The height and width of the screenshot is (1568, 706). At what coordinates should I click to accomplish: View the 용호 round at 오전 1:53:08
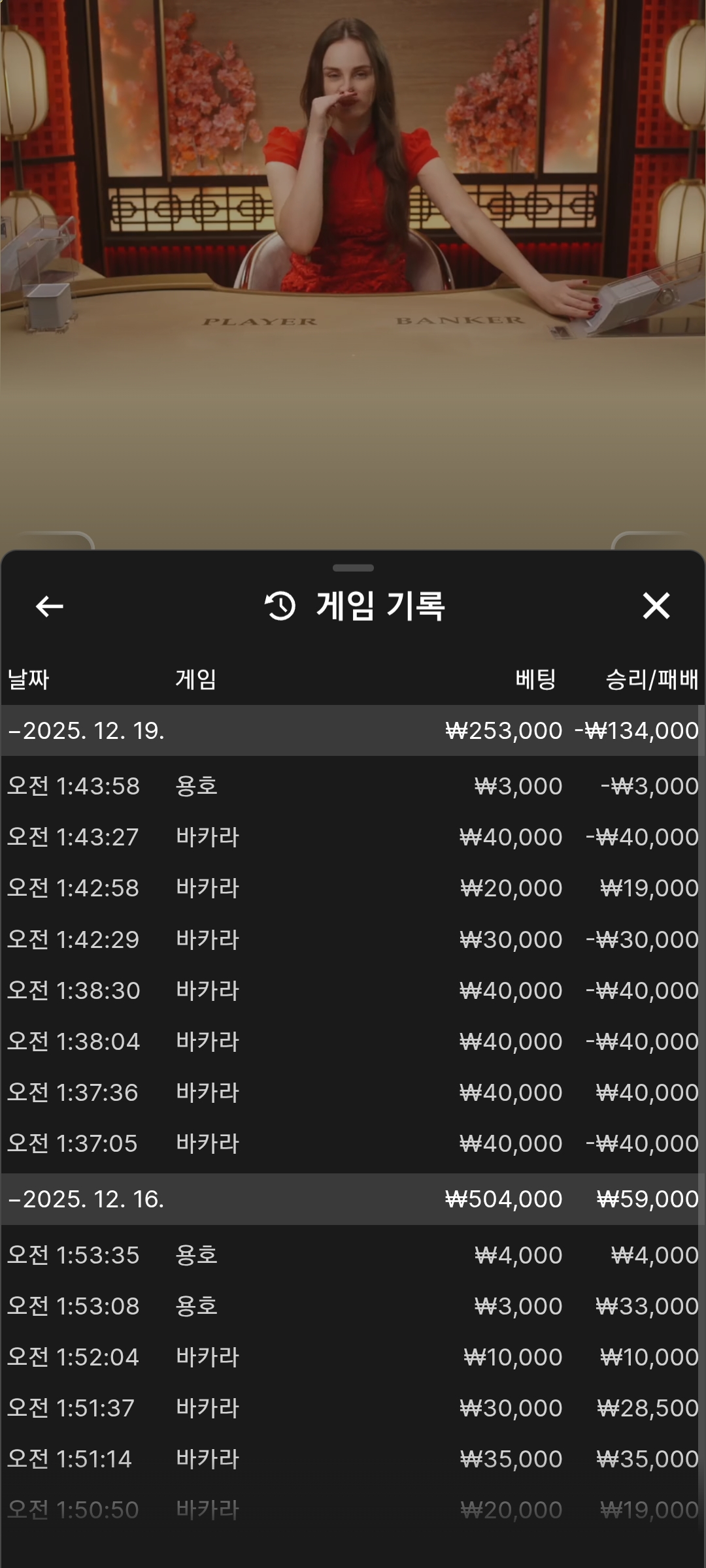pos(353,1306)
